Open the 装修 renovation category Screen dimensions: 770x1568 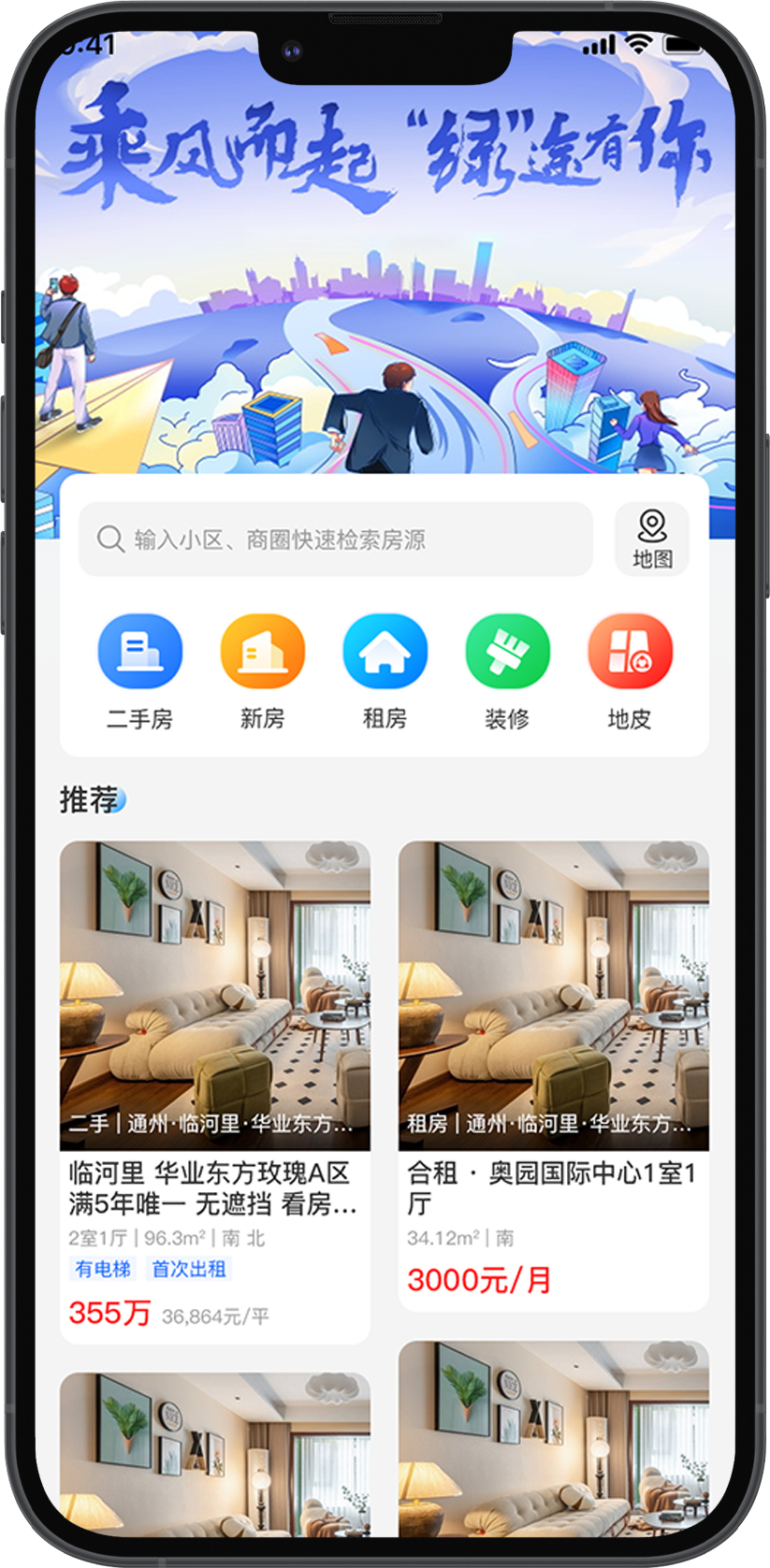[x=507, y=670]
